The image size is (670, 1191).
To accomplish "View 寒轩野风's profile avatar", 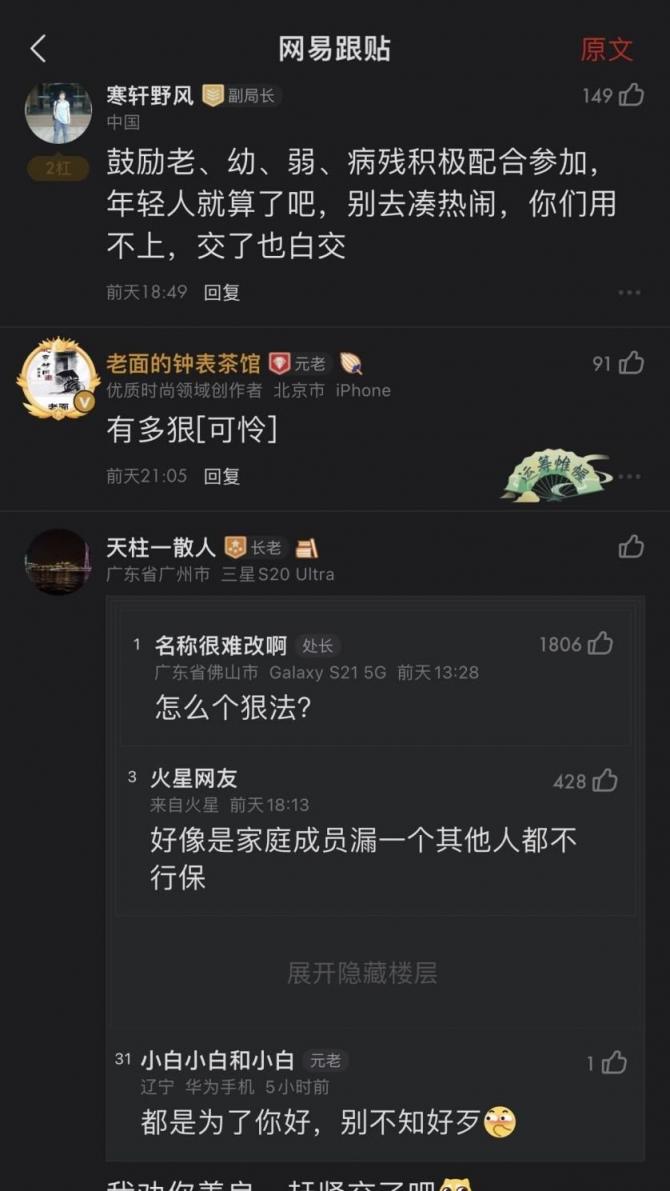I will point(58,114).
